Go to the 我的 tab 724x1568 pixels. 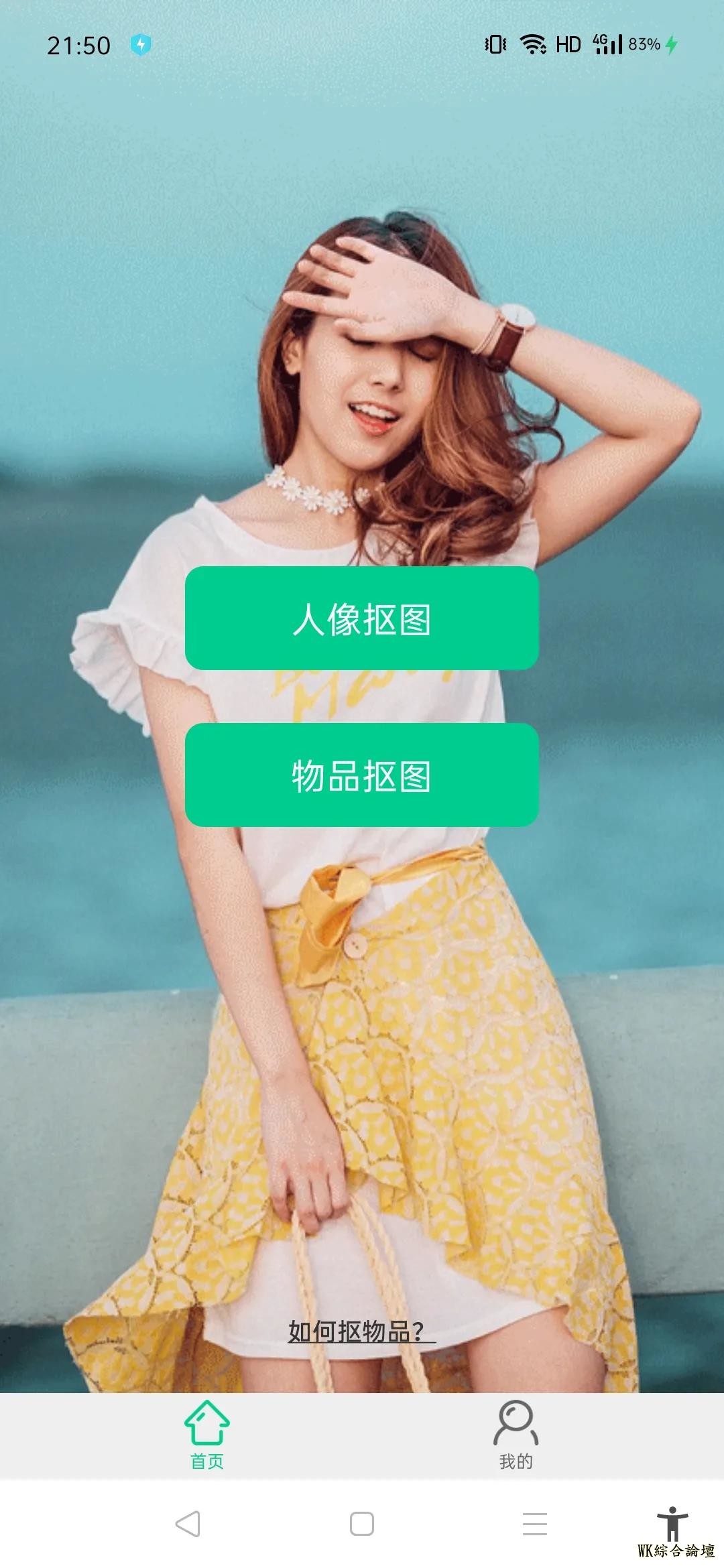516,1435
